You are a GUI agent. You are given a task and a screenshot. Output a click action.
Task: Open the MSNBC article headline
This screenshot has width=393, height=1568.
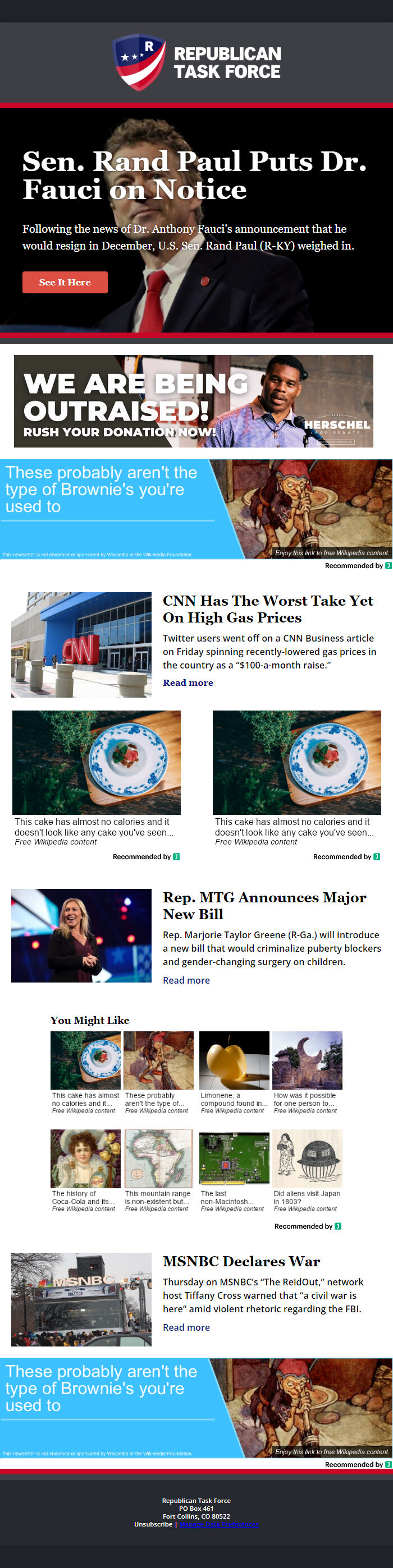pos(241,1261)
